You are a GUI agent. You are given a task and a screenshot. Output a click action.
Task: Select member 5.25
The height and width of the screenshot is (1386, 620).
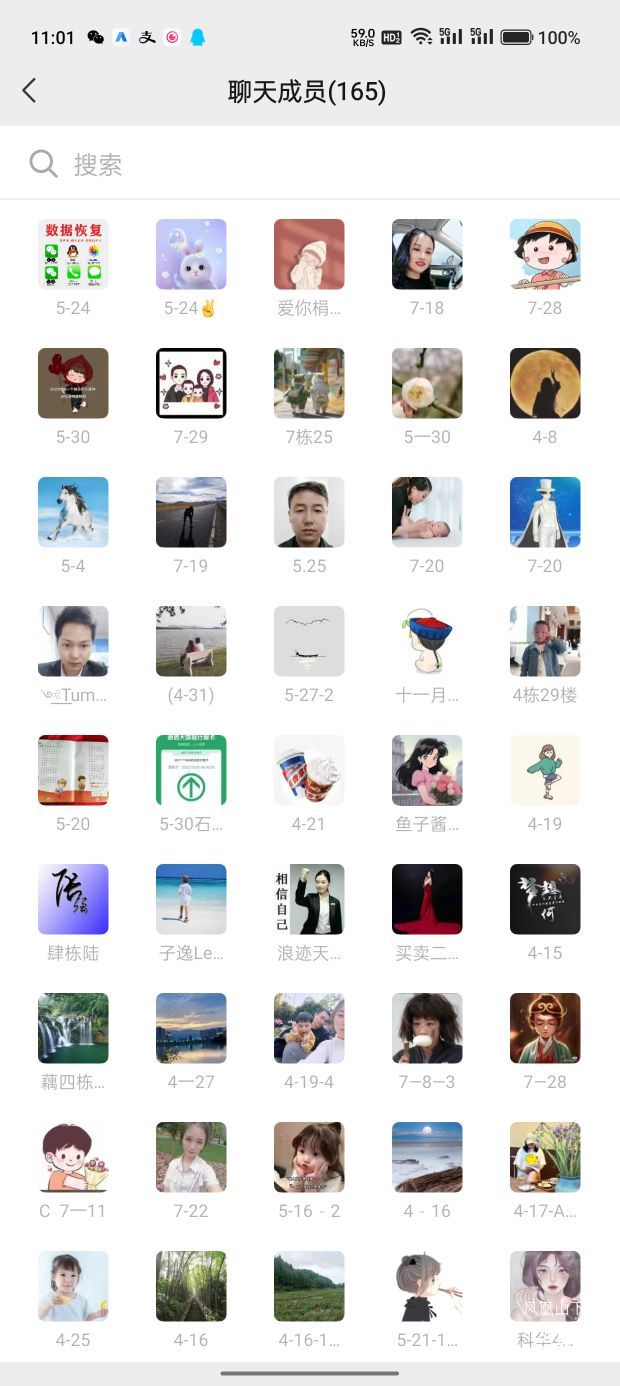(309, 513)
